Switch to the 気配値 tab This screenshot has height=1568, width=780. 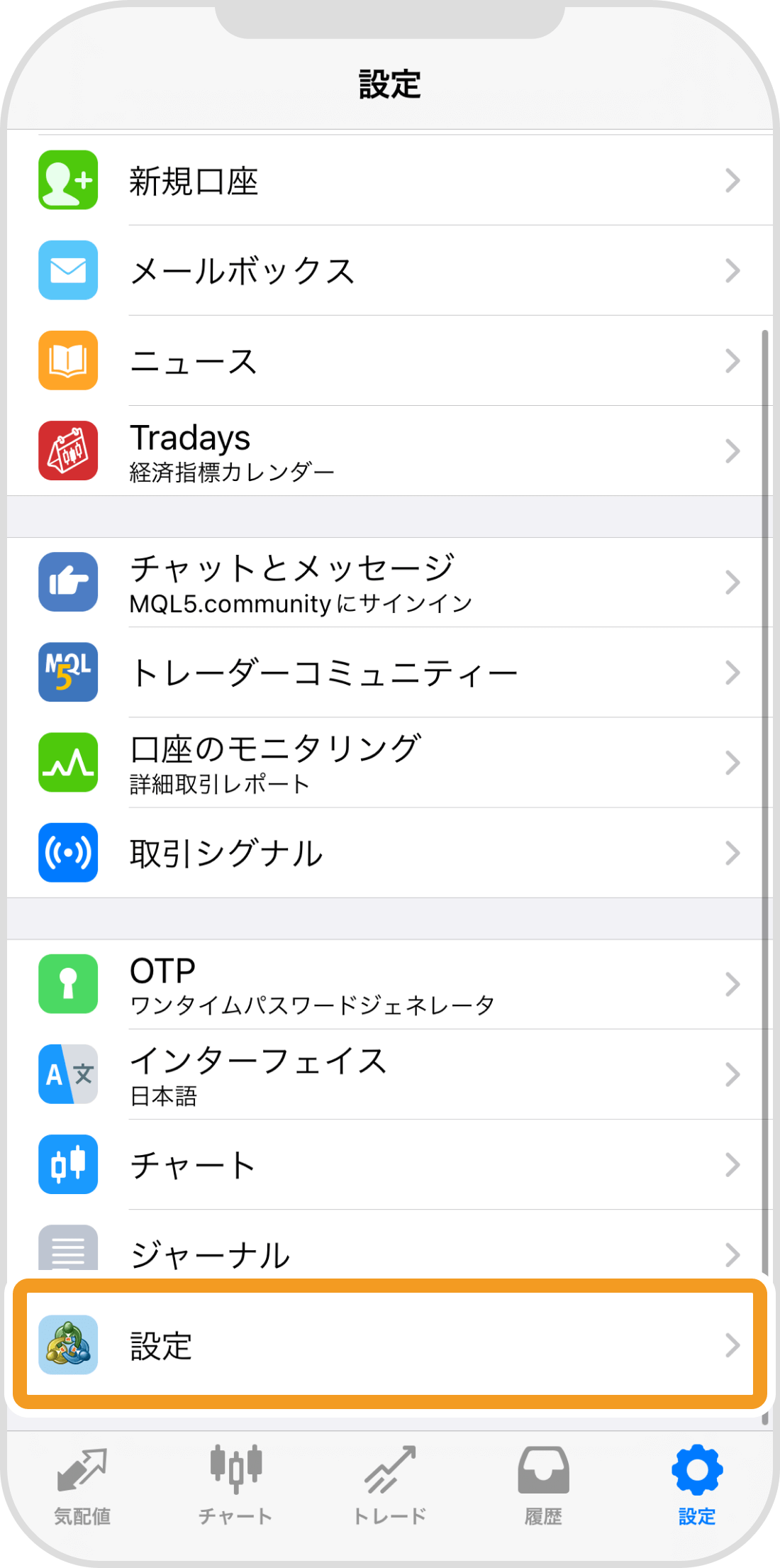click(x=82, y=1484)
